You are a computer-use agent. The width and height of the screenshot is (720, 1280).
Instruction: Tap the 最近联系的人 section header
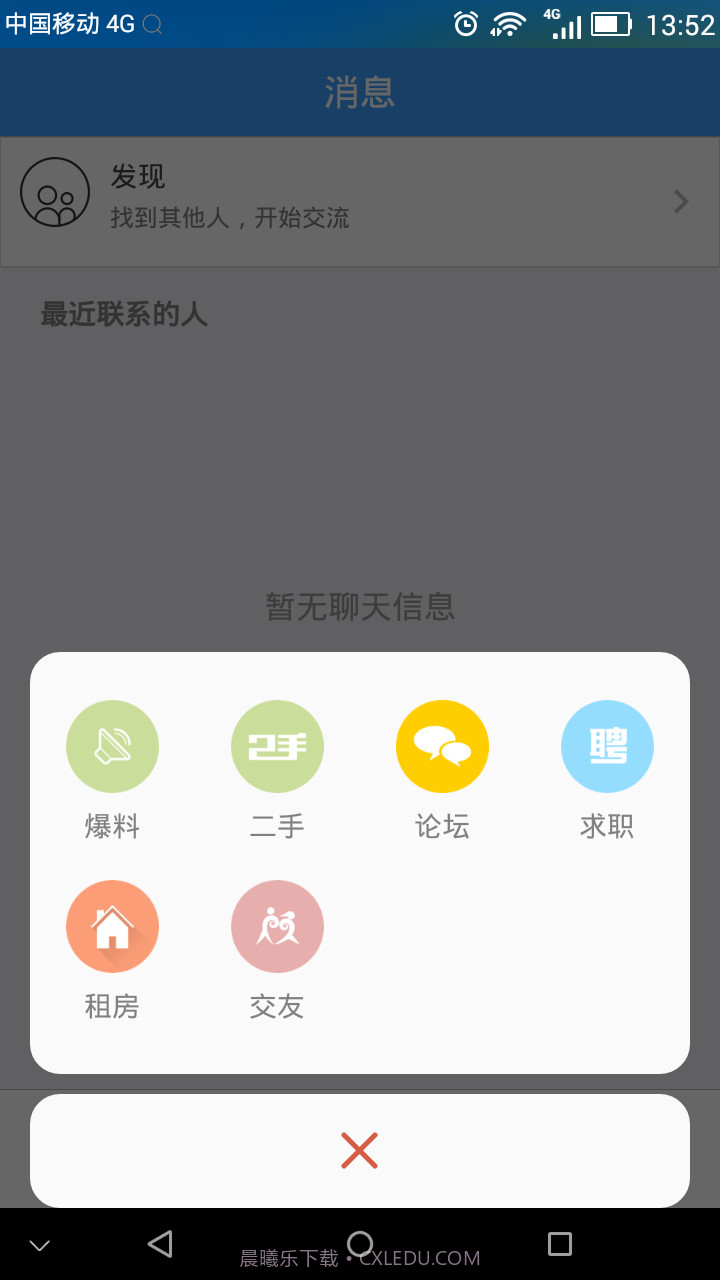tap(123, 314)
